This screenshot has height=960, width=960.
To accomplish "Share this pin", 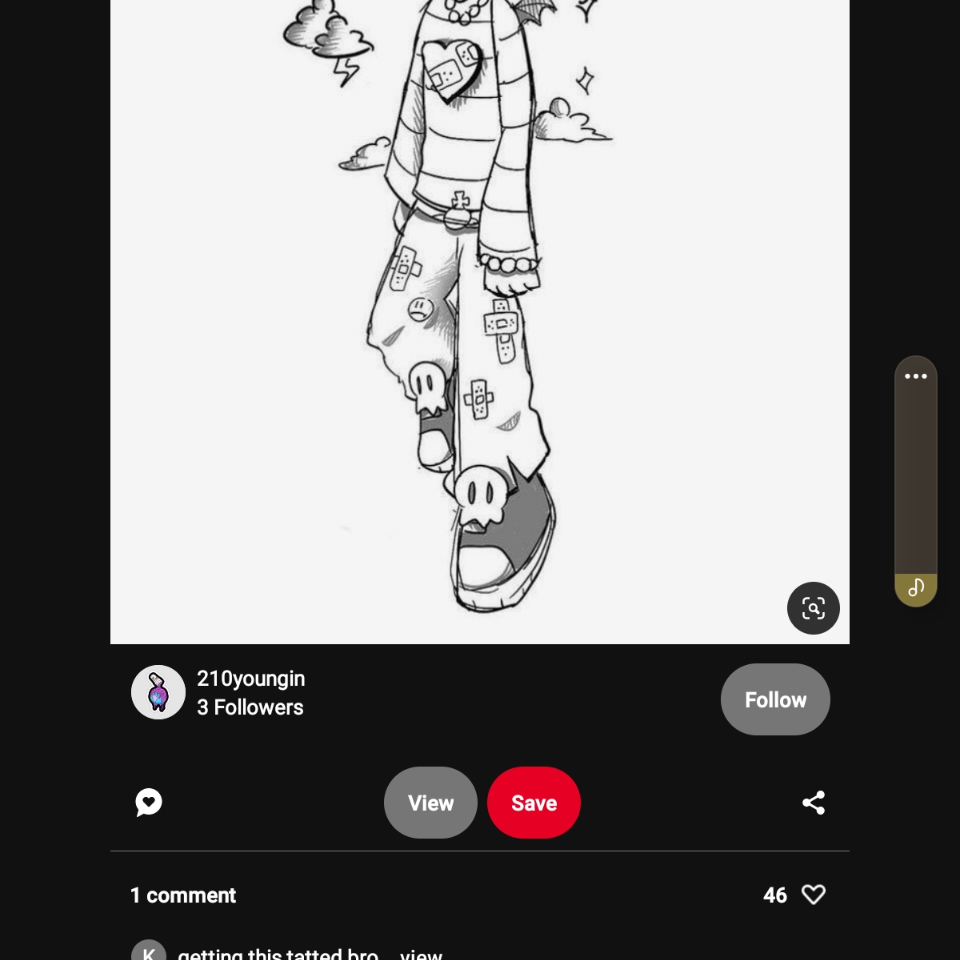I will click(813, 802).
